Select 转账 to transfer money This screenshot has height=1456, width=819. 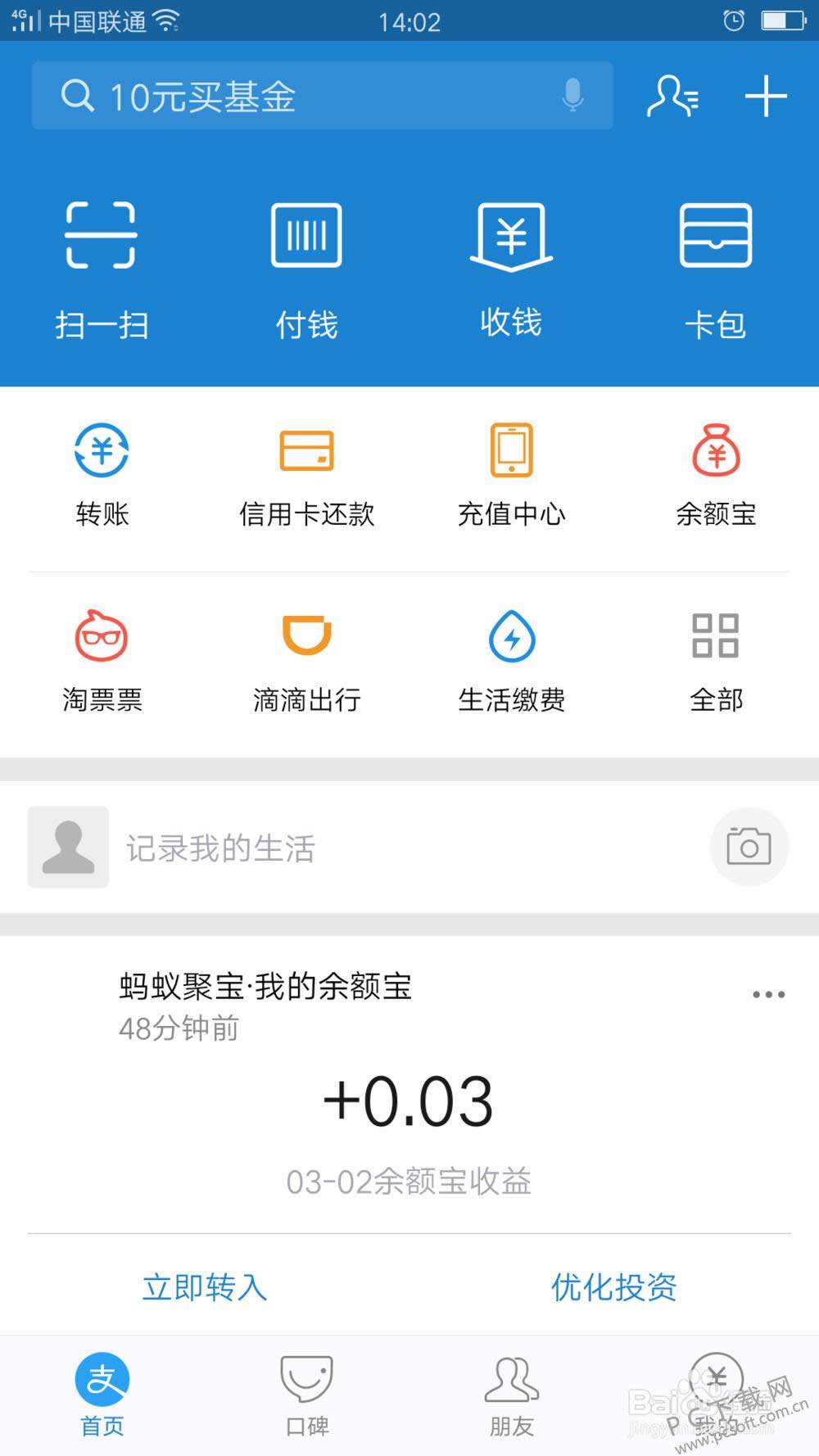coord(102,475)
